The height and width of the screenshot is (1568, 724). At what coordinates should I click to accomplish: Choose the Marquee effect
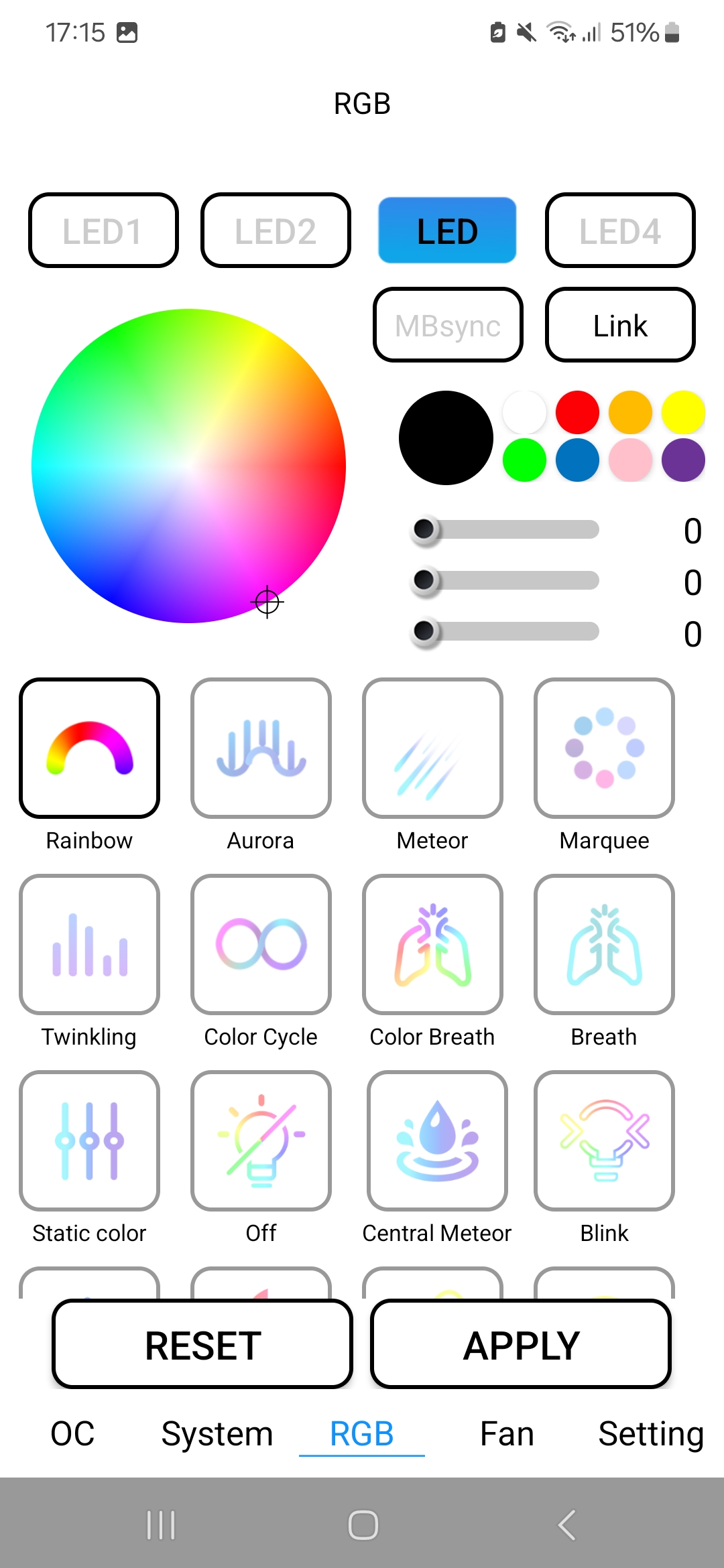[x=604, y=748]
